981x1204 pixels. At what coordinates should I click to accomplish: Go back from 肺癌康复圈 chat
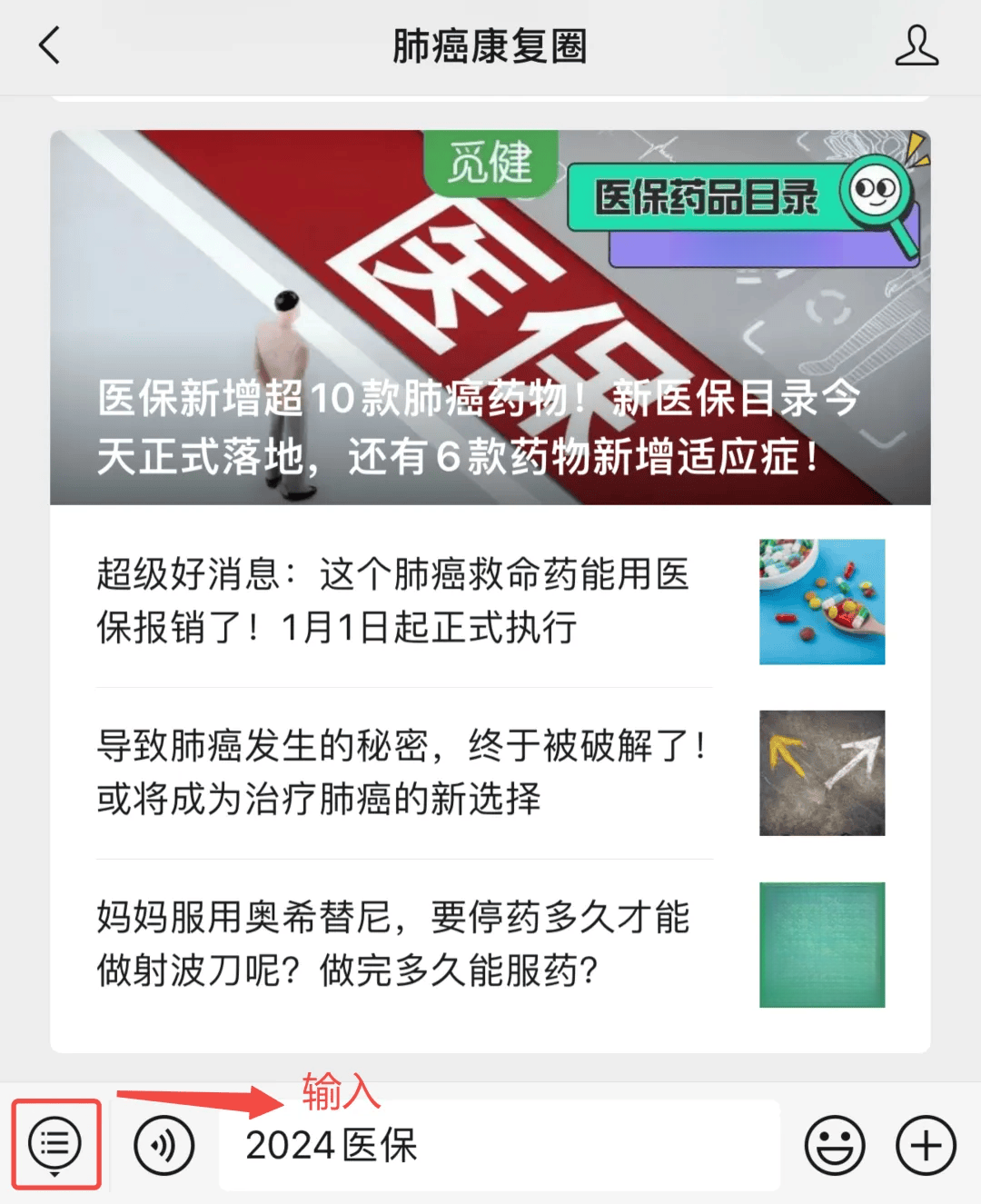click(50, 45)
